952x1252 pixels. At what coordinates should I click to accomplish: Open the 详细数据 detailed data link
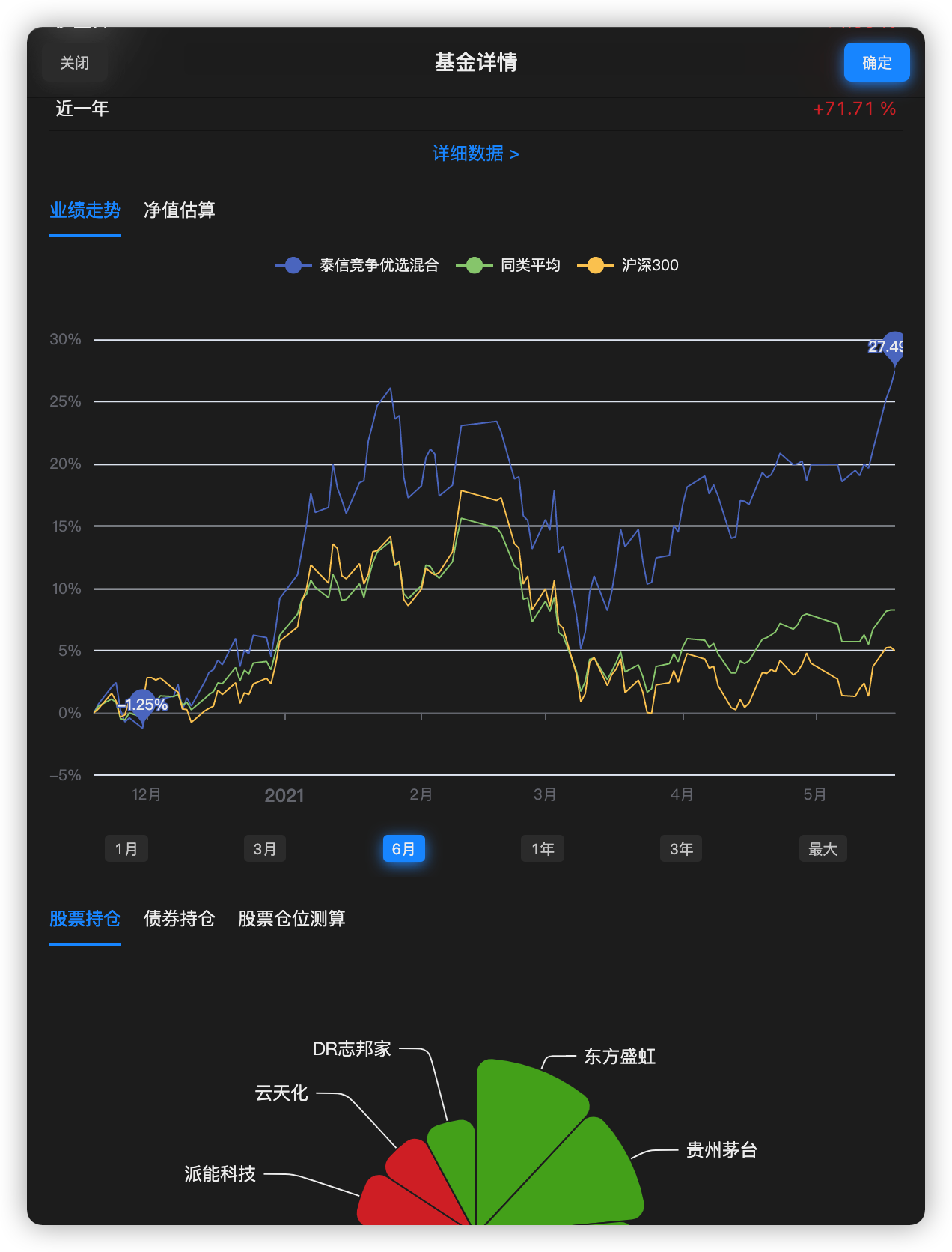point(475,154)
